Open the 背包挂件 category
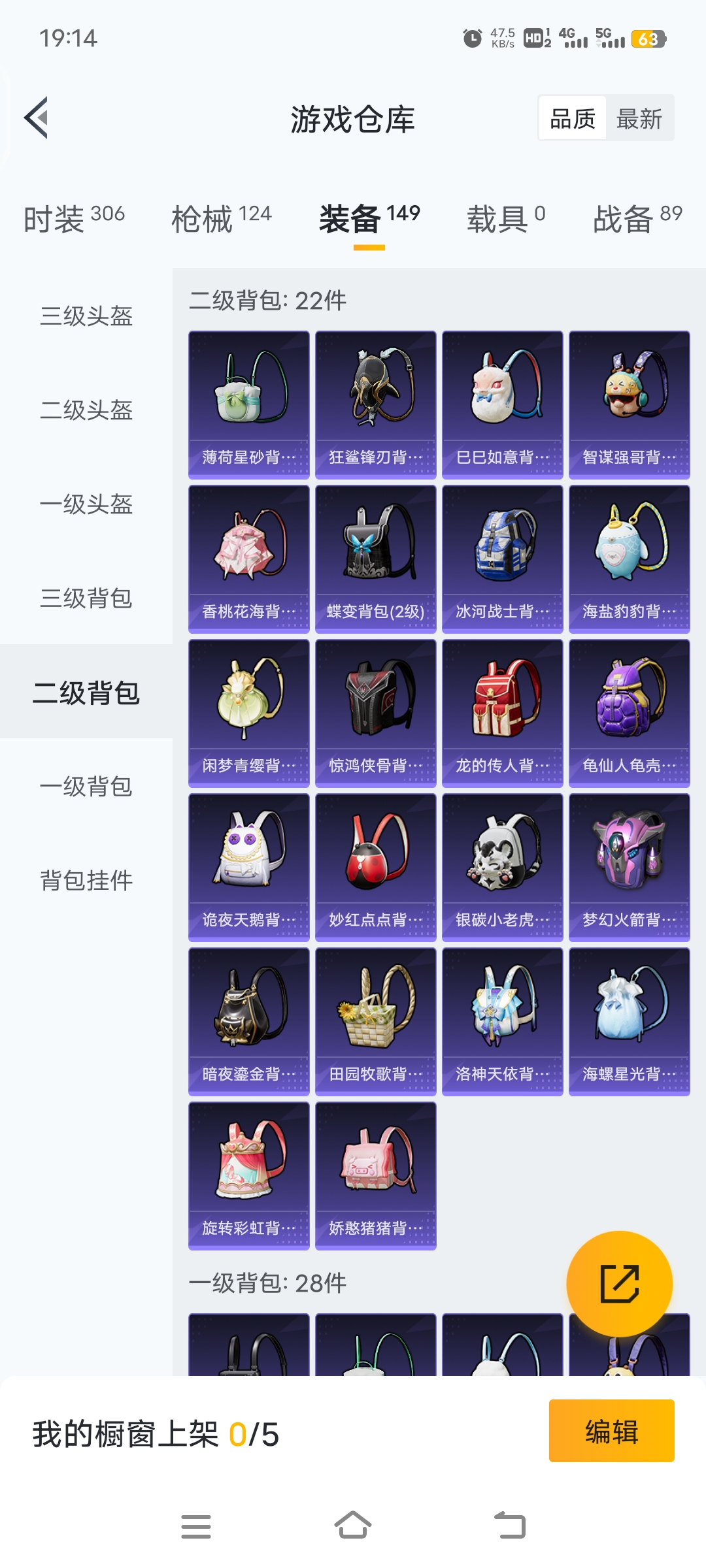This screenshot has width=706, height=1568. (x=86, y=881)
